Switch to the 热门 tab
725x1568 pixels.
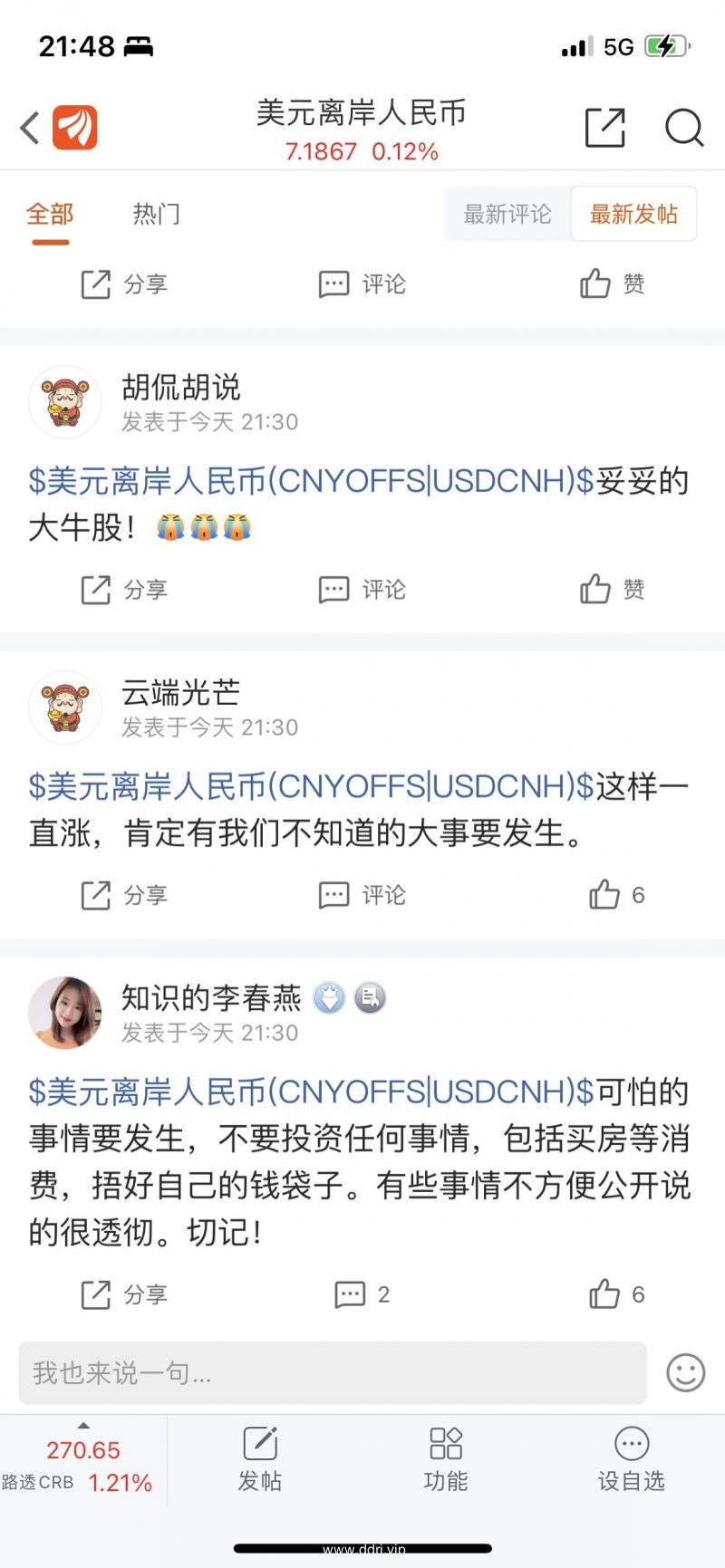click(x=156, y=215)
